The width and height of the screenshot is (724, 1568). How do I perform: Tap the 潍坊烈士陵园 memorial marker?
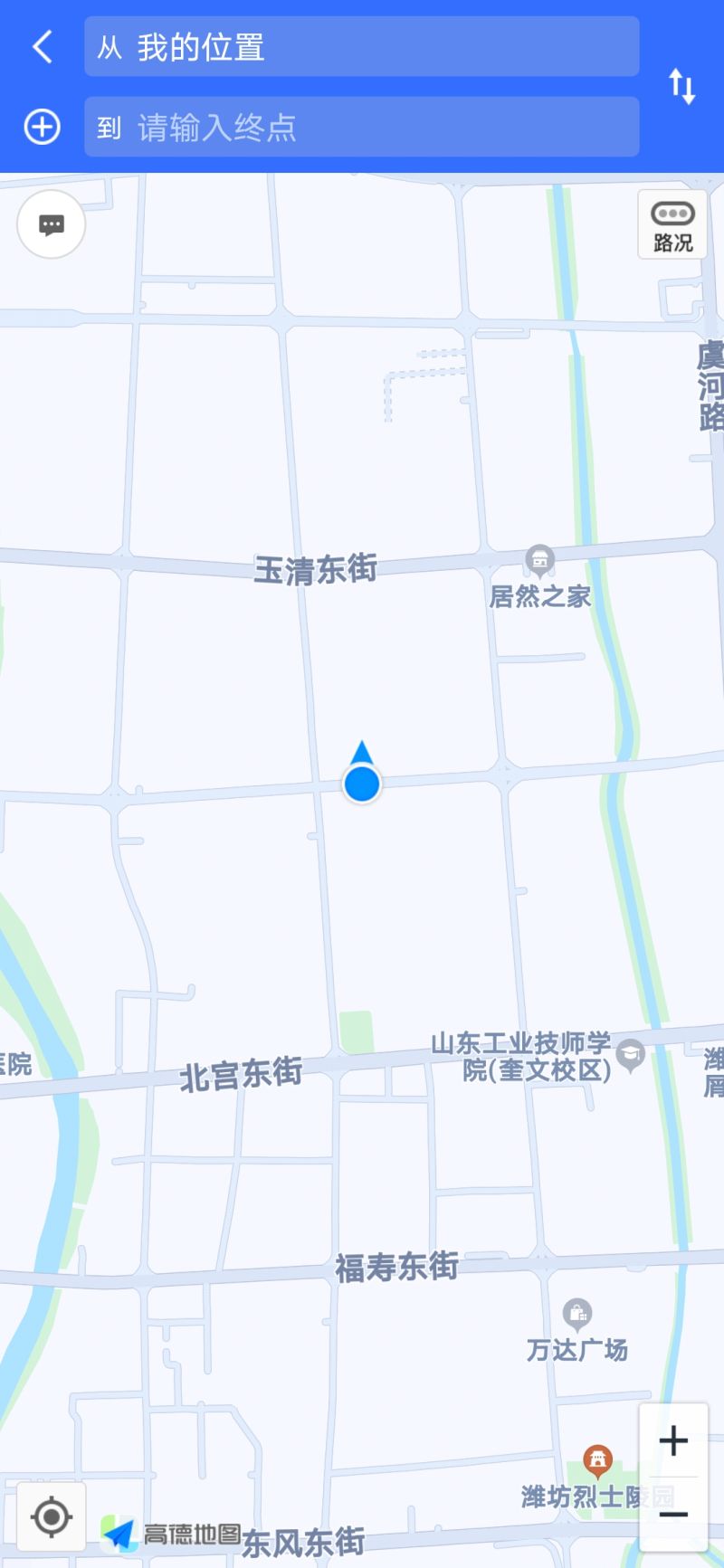[597, 1458]
